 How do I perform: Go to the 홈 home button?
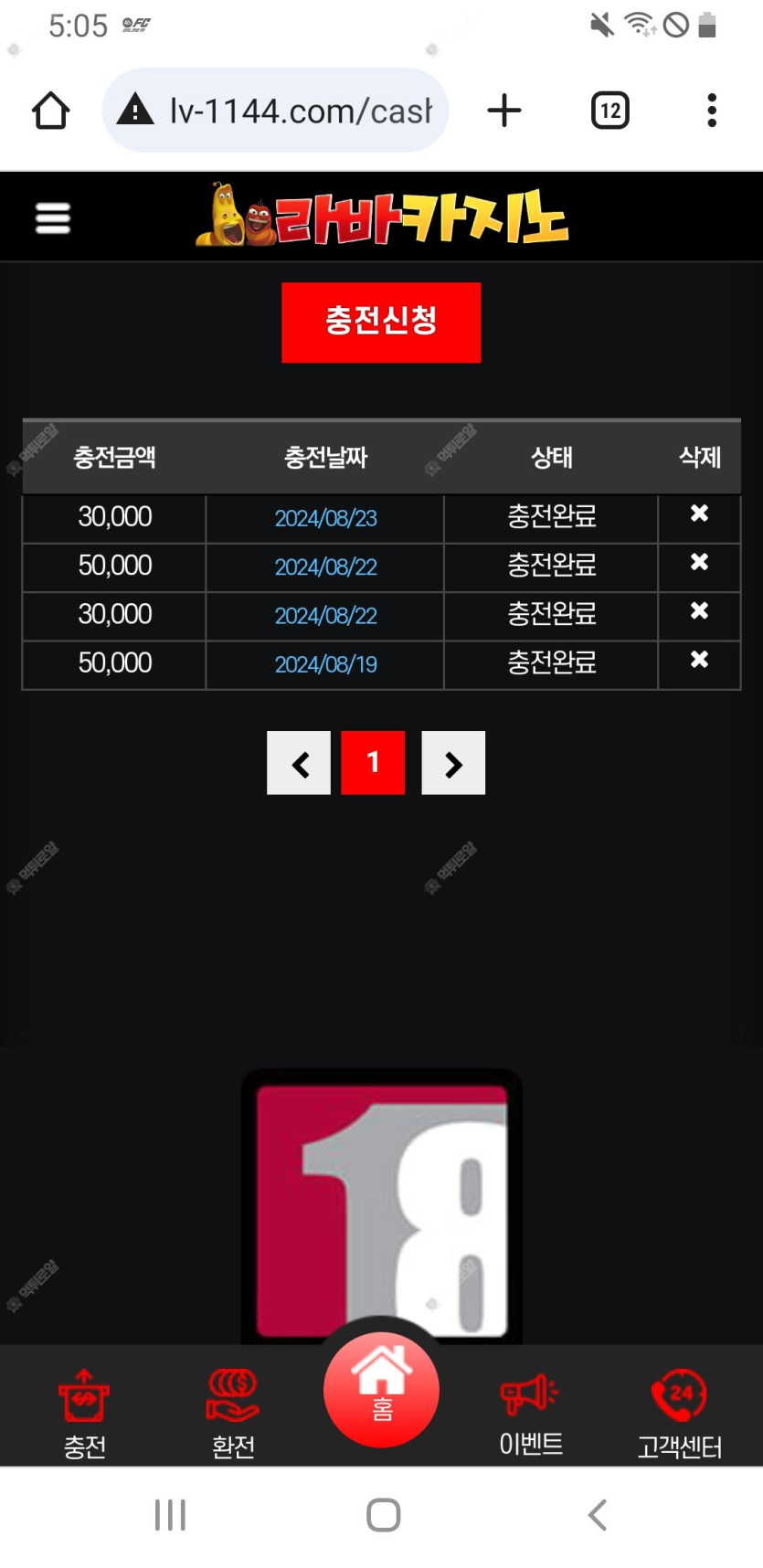pyautogui.click(x=381, y=1389)
